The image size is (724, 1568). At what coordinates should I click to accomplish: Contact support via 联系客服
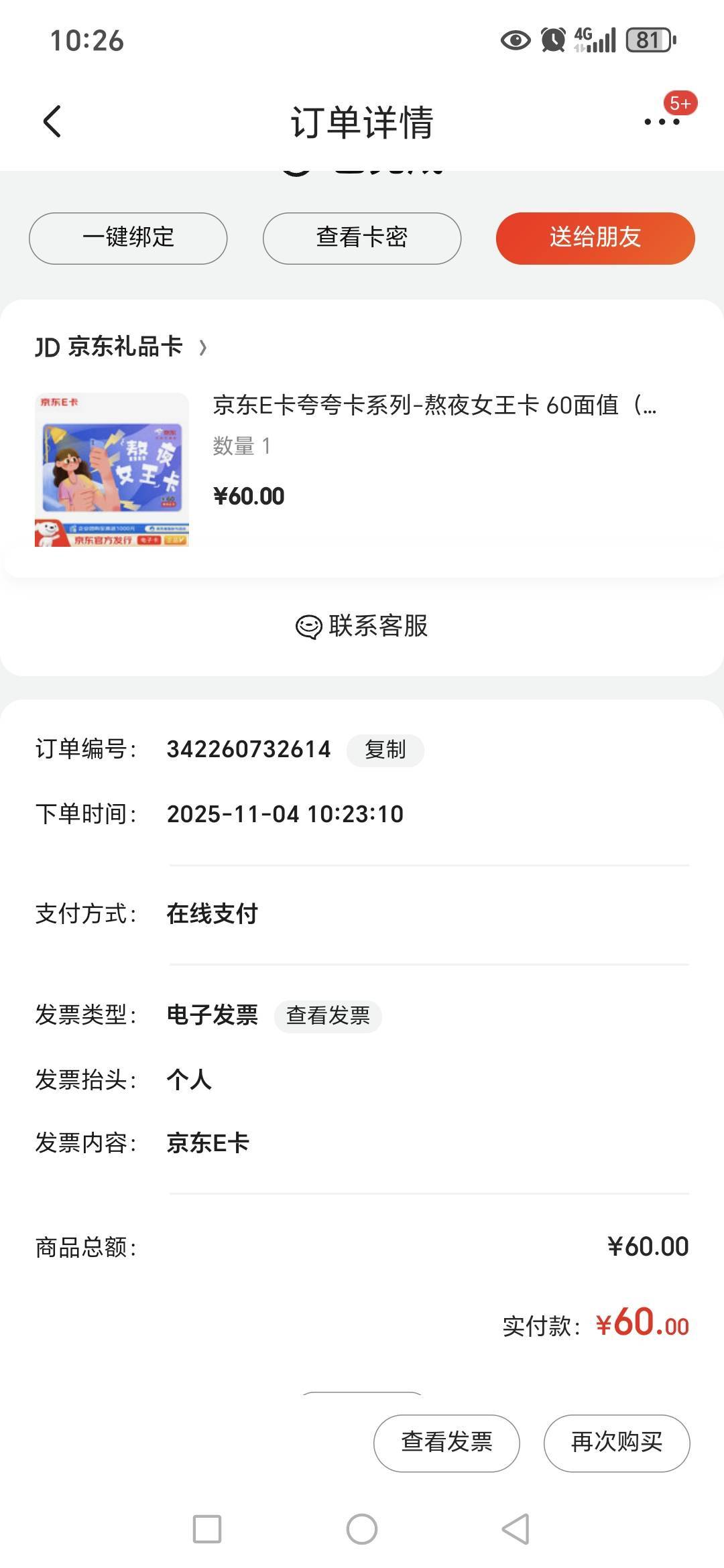click(362, 626)
